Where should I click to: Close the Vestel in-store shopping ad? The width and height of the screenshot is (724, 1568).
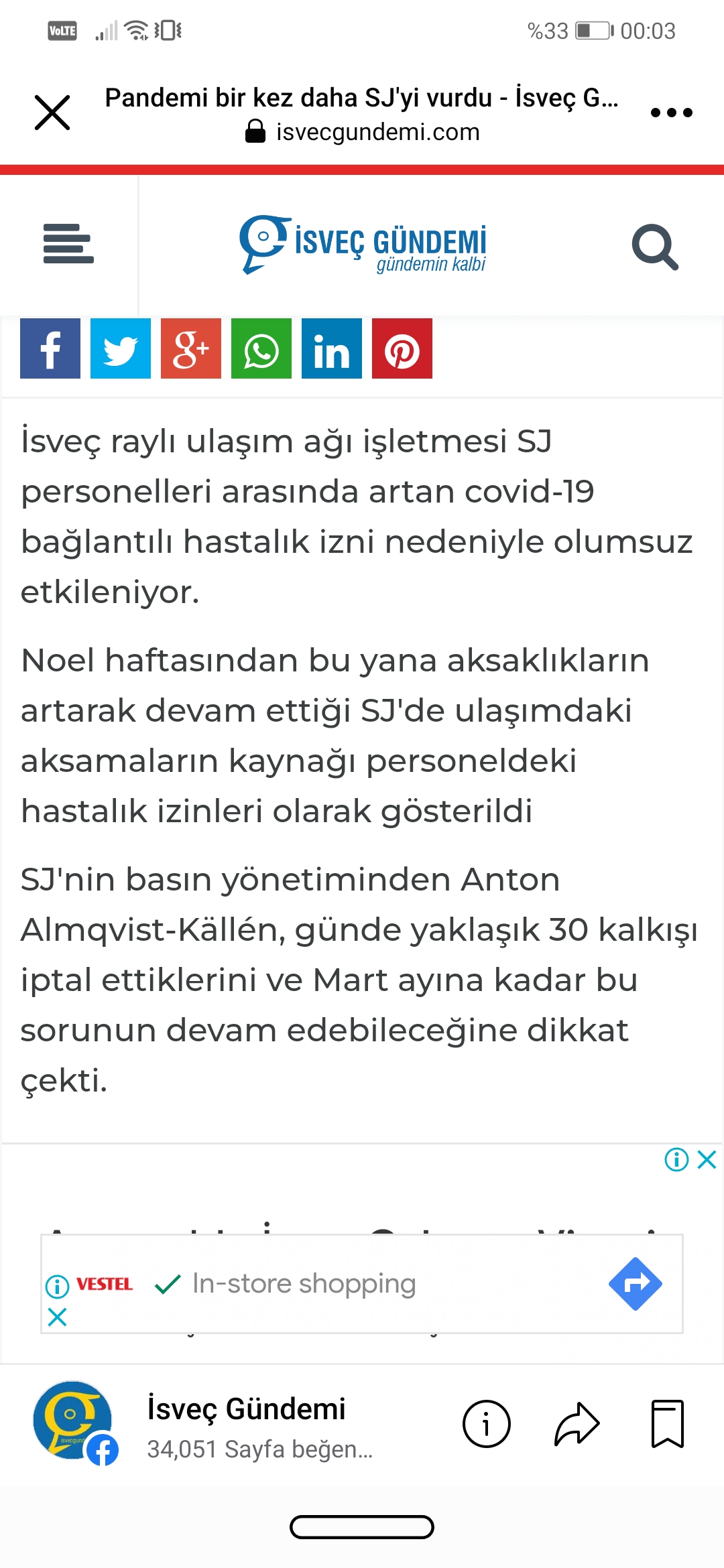coord(58,1317)
